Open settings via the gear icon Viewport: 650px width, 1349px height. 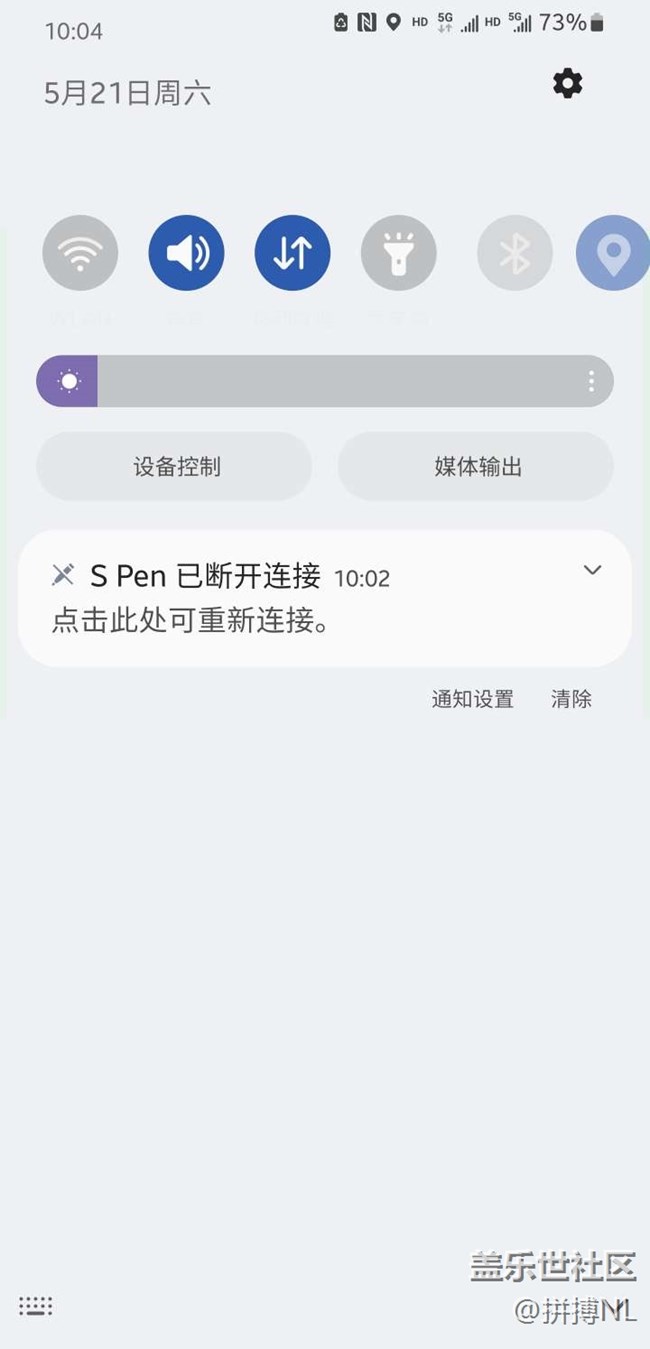click(567, 83)
